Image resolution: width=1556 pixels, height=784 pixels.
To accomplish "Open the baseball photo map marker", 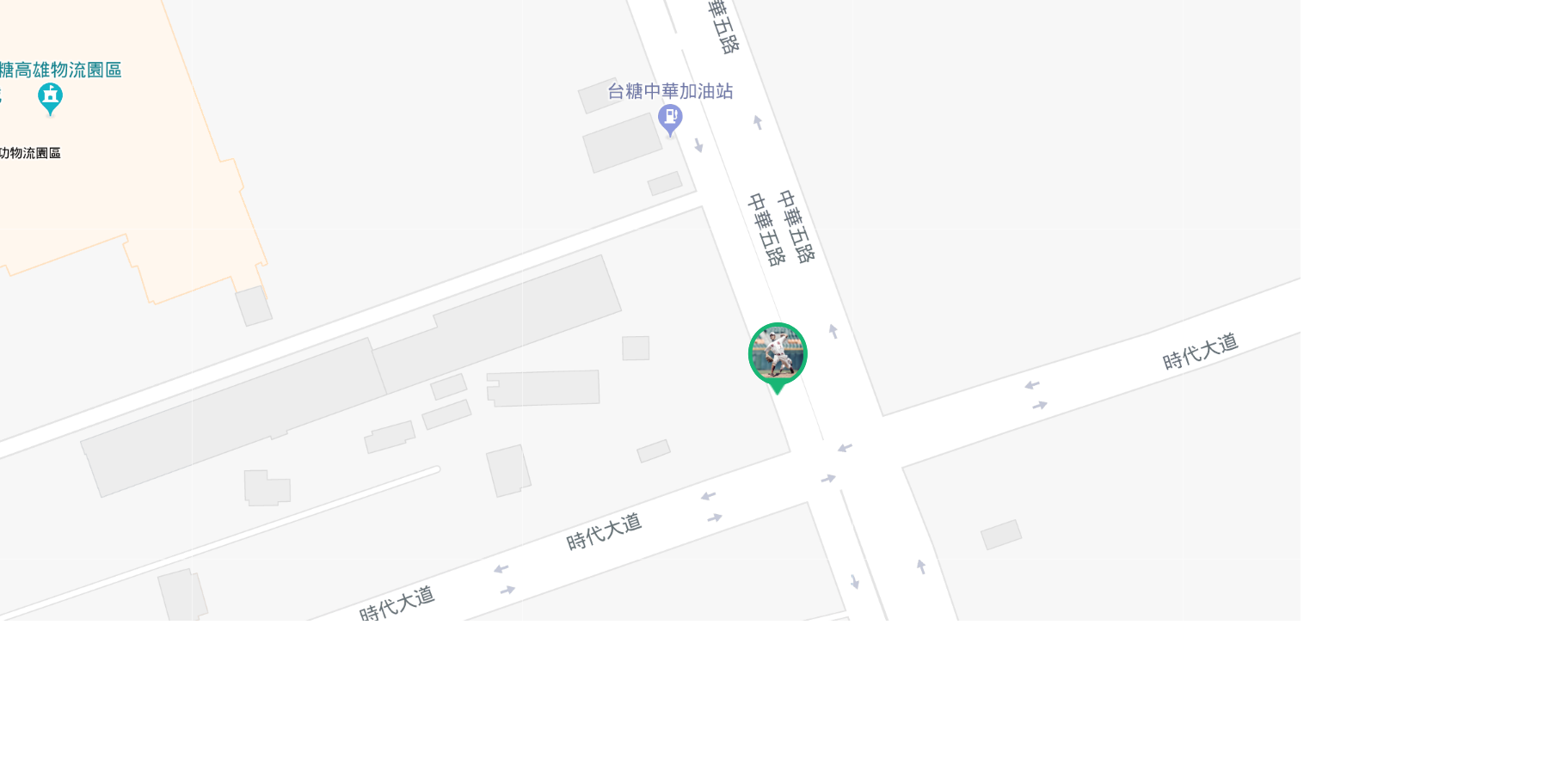I will click(x=778, y=353).
